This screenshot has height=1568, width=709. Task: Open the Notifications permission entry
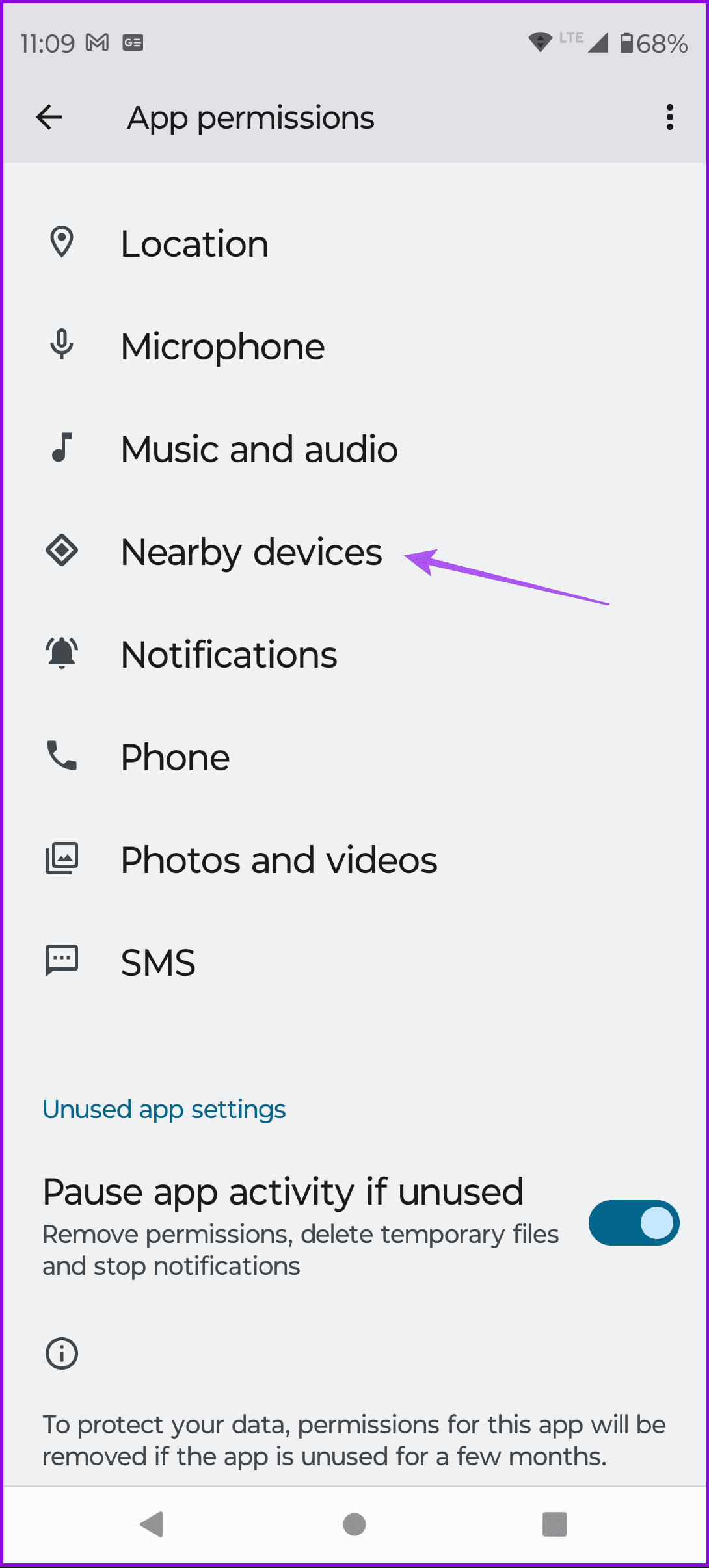click(229, 653)
